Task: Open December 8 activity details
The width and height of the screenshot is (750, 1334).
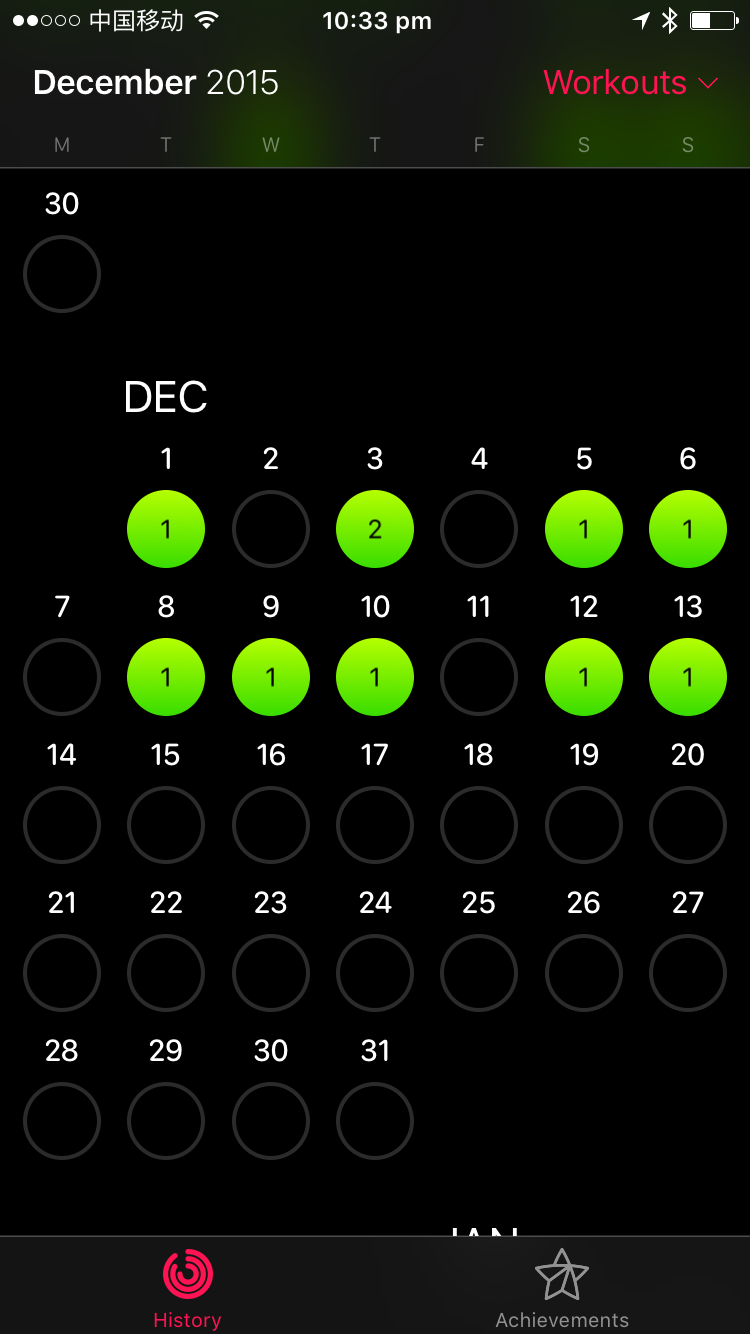Action: pos(166,677)
